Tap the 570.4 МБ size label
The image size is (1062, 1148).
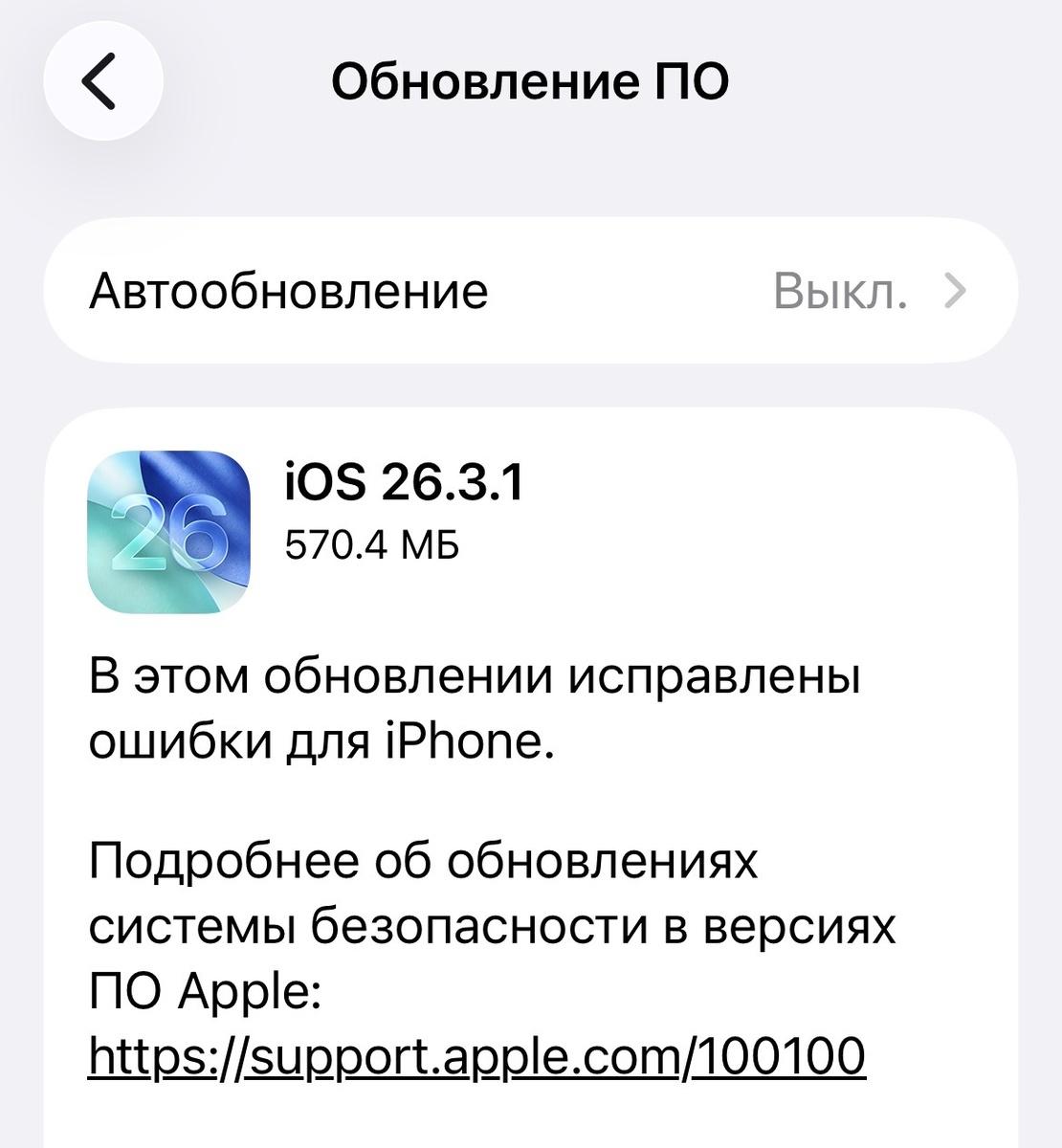click(373, 547)
